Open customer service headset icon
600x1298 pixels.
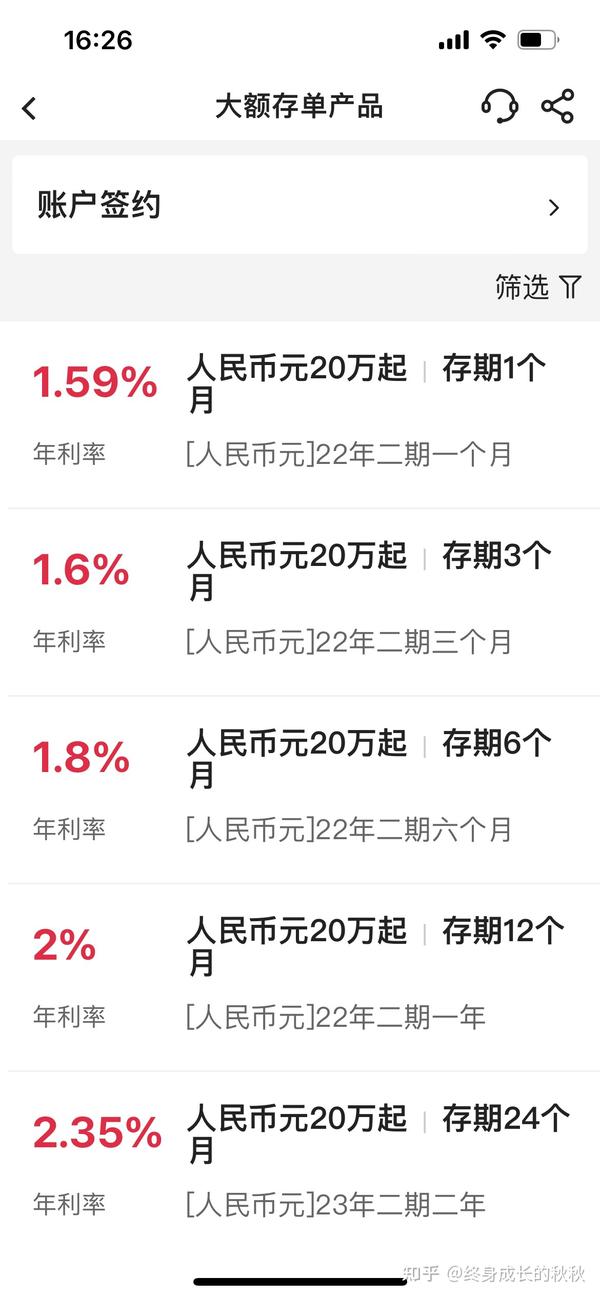coord(499,106)
